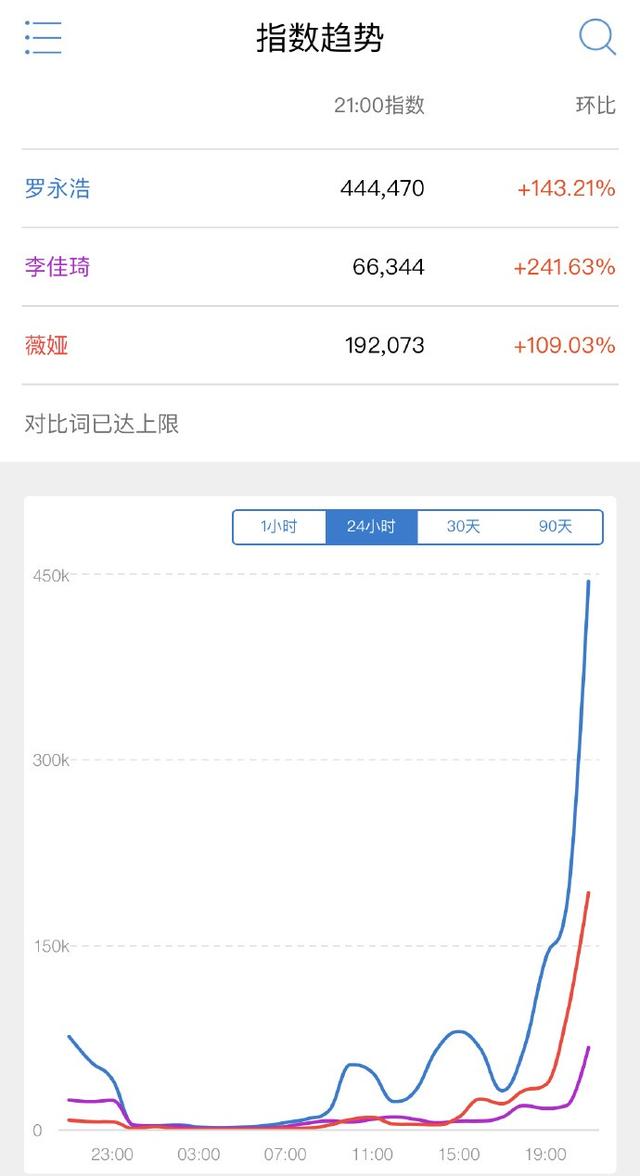Open the 李佳琦 keyword row
Image resolution: width=640 pixels, height=1176 pixels.
point(320,267)
